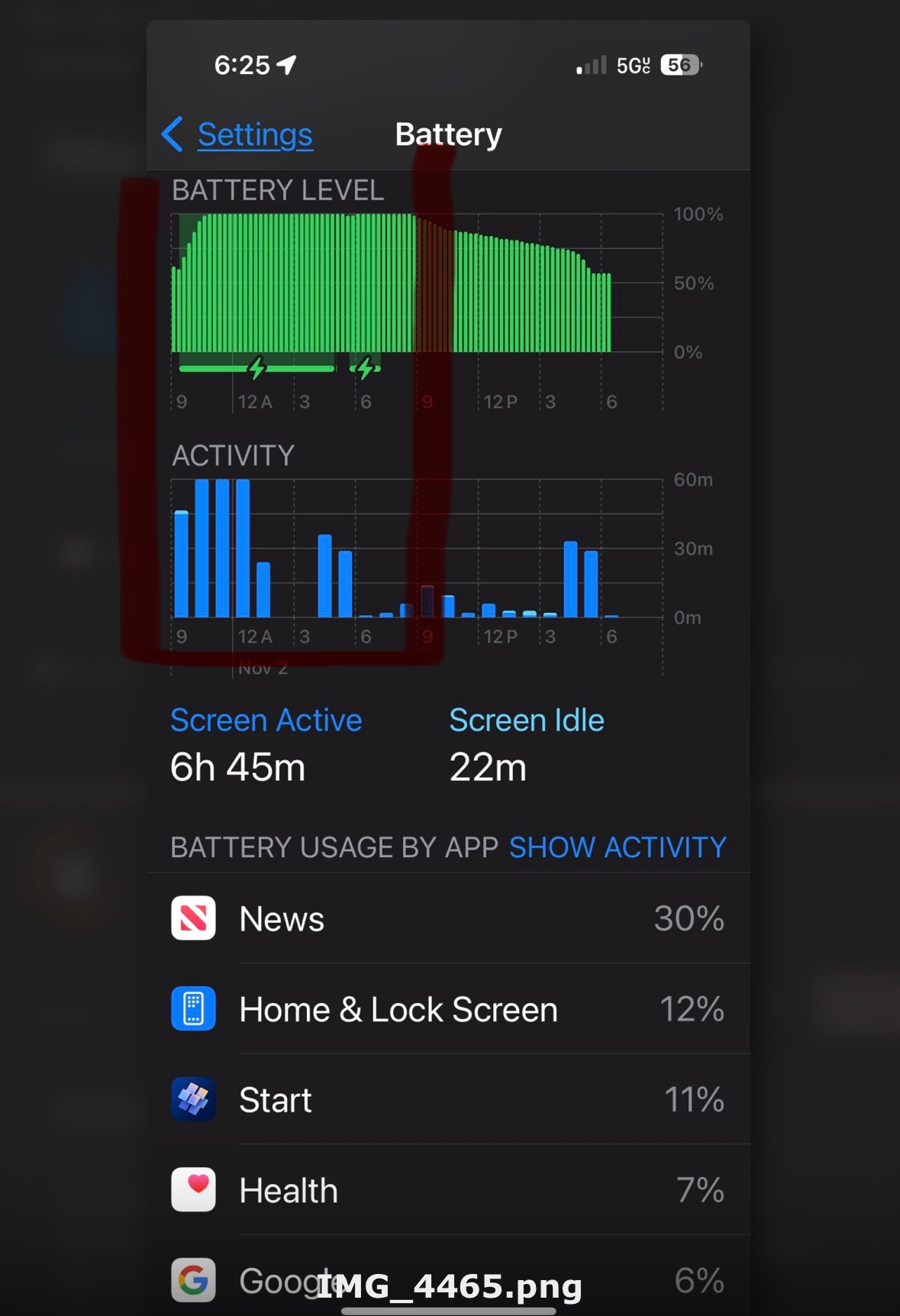Open the Start app usage row

(447, 1099)
